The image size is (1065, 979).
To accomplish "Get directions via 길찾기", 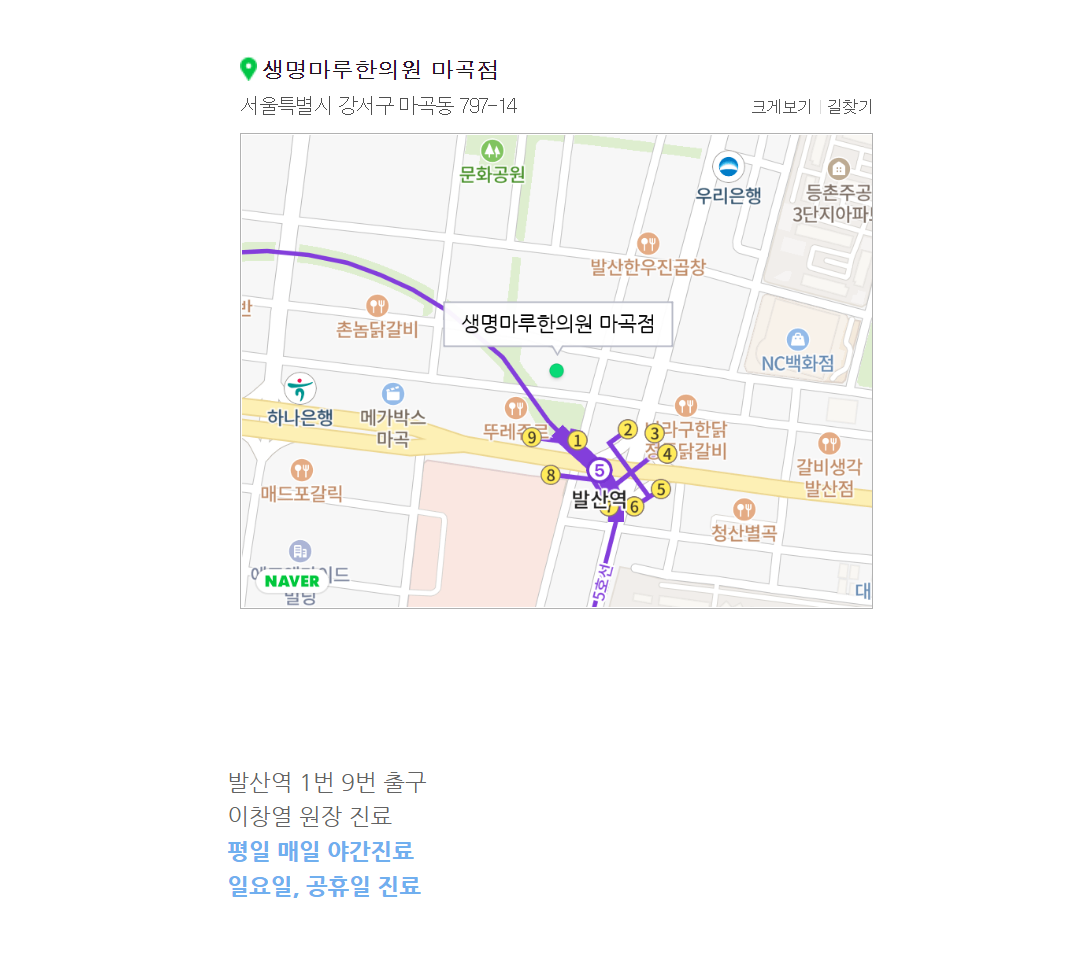I will point(849,107).
